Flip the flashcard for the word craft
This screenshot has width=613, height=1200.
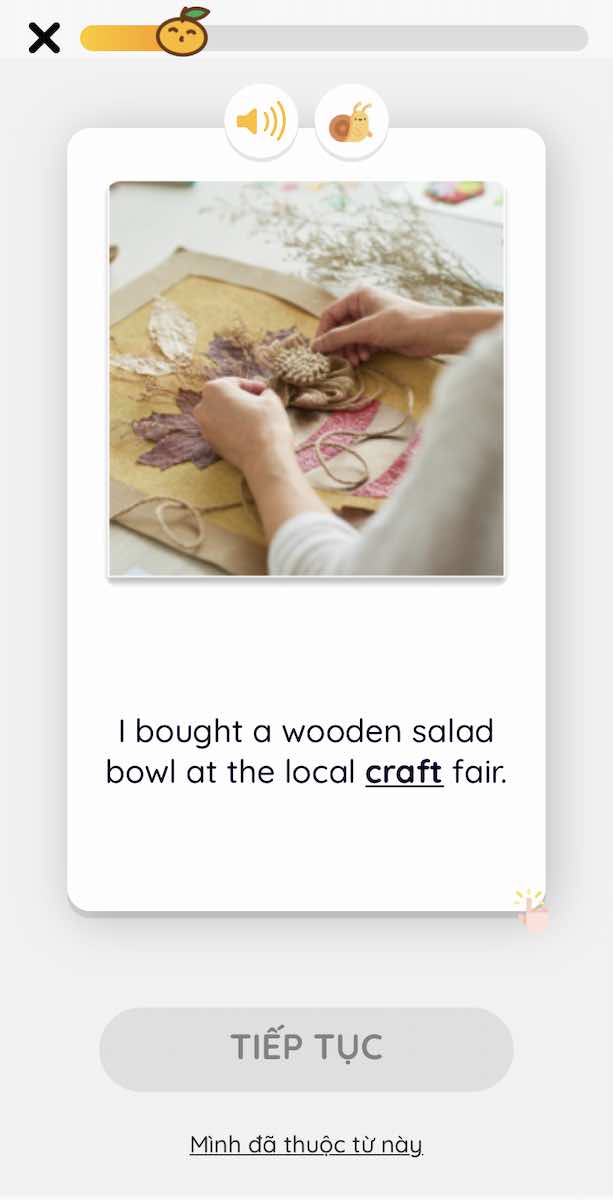coord(532,909)
